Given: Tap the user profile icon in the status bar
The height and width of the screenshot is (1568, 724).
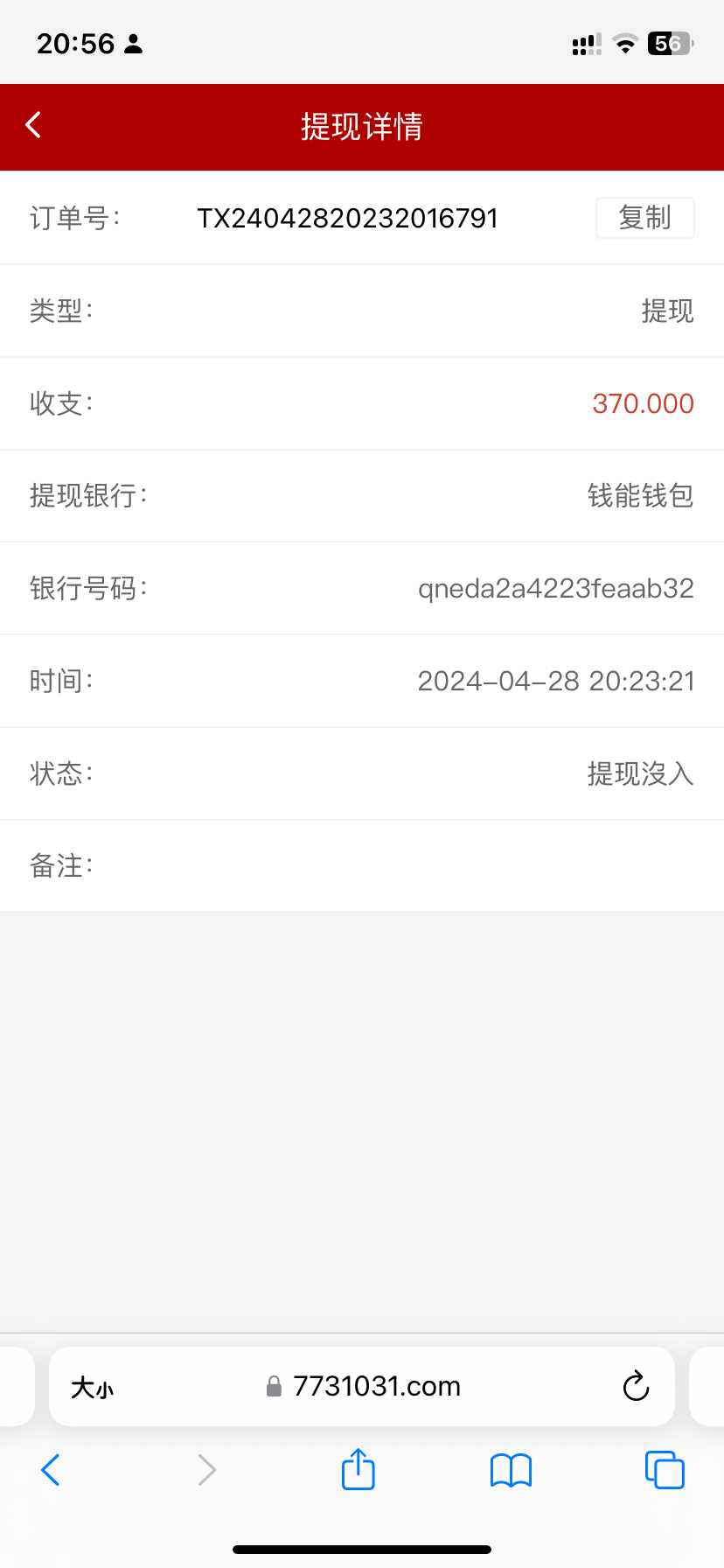Looking at the screenshot, I should pos(133,43).
